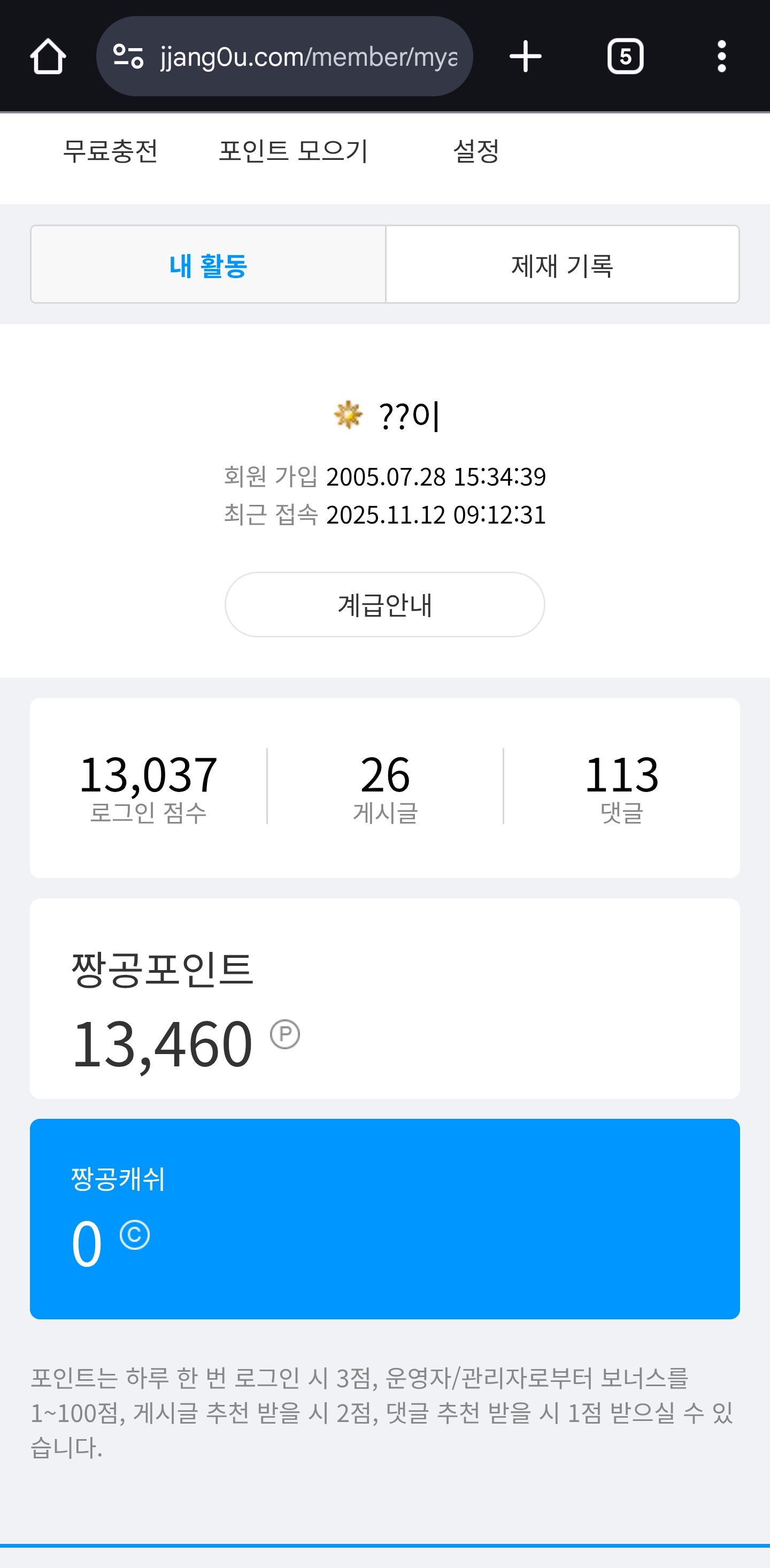The width and height of the screenshot is (770, 1568).
Task: Switch to the 제재 기록 tab
Action: [562, 265]
